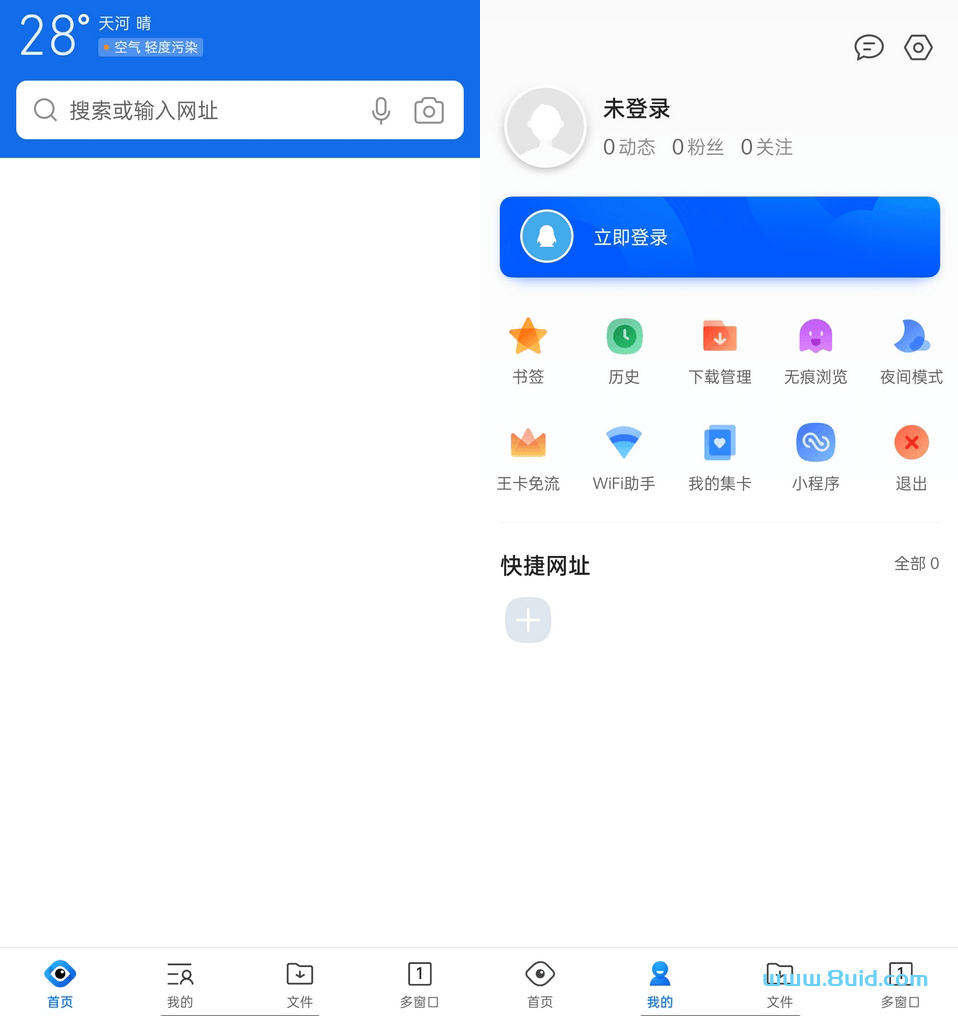Open 我的集卡
958x1016 pixels.
coord(719,457)
